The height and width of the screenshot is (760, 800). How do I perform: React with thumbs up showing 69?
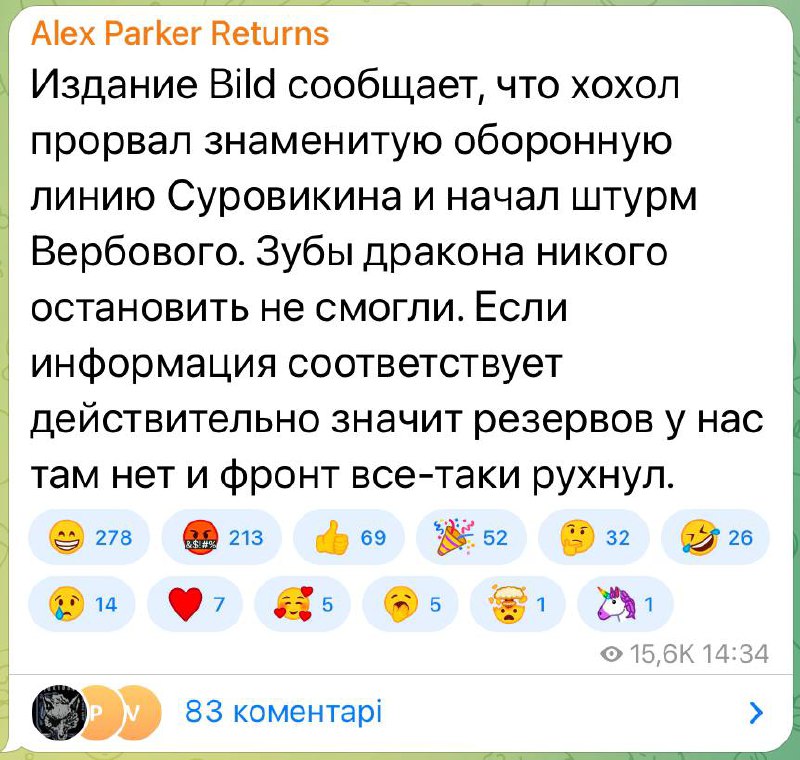(342, 538)
